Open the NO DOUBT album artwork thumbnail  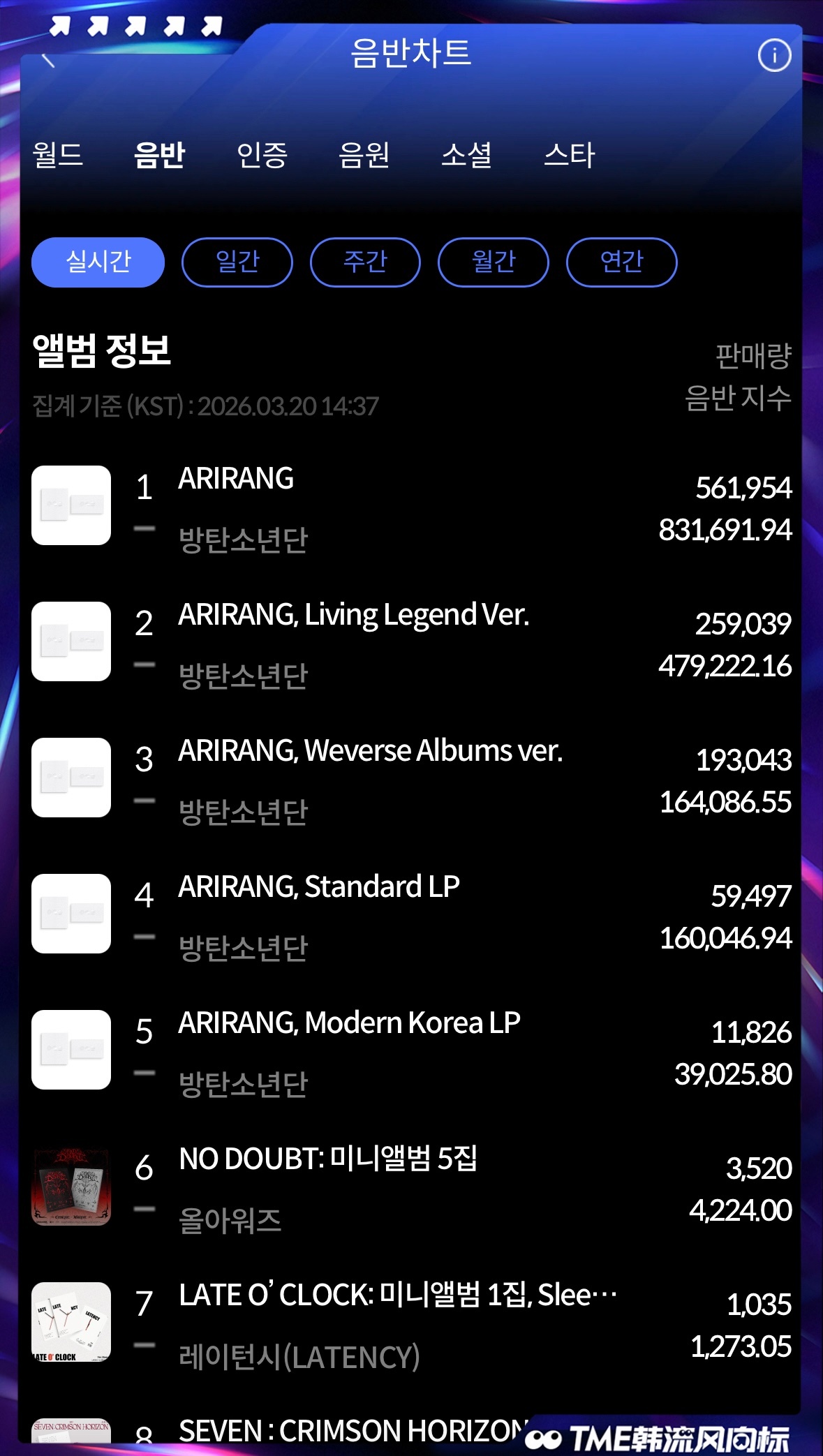71,1187
